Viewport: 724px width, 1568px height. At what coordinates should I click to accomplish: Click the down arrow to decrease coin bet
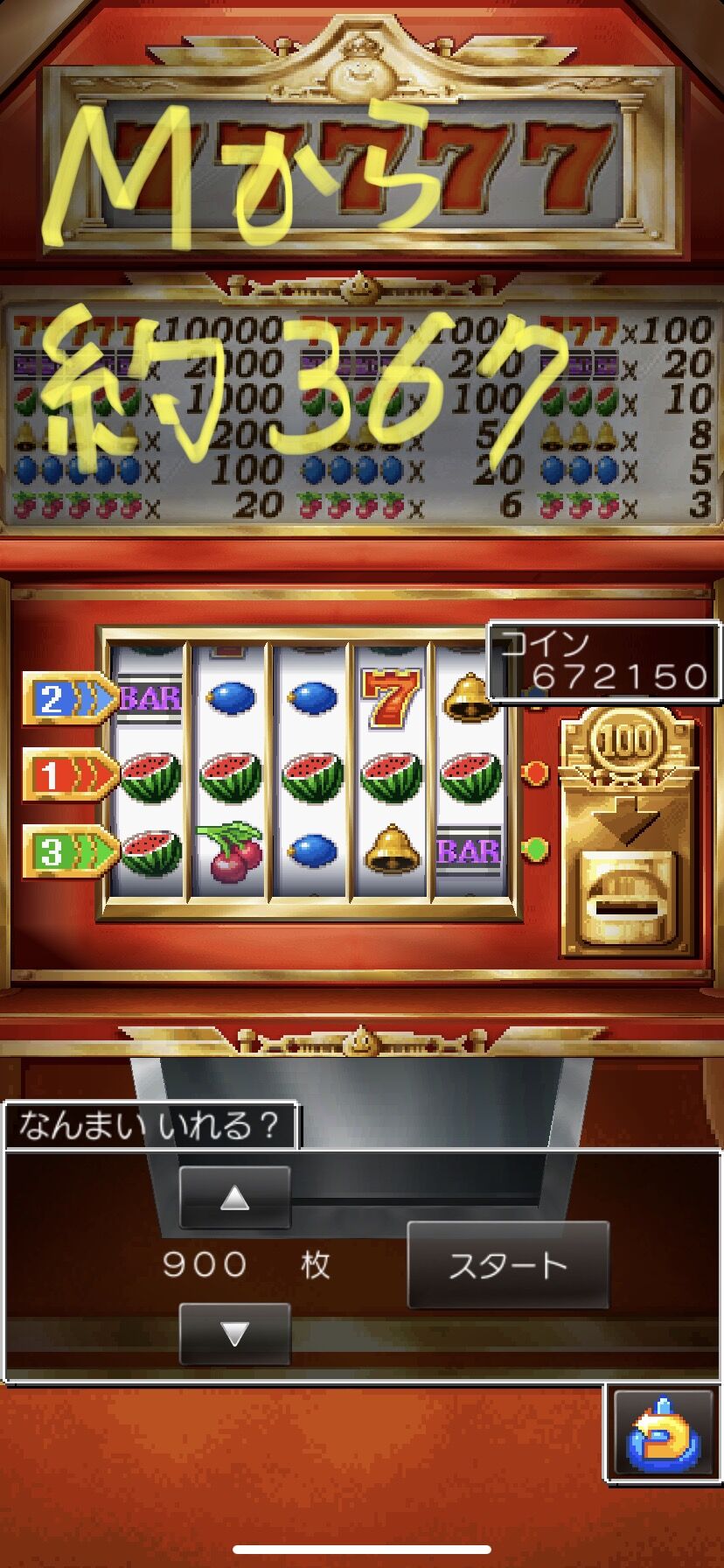click(234, 1333)
